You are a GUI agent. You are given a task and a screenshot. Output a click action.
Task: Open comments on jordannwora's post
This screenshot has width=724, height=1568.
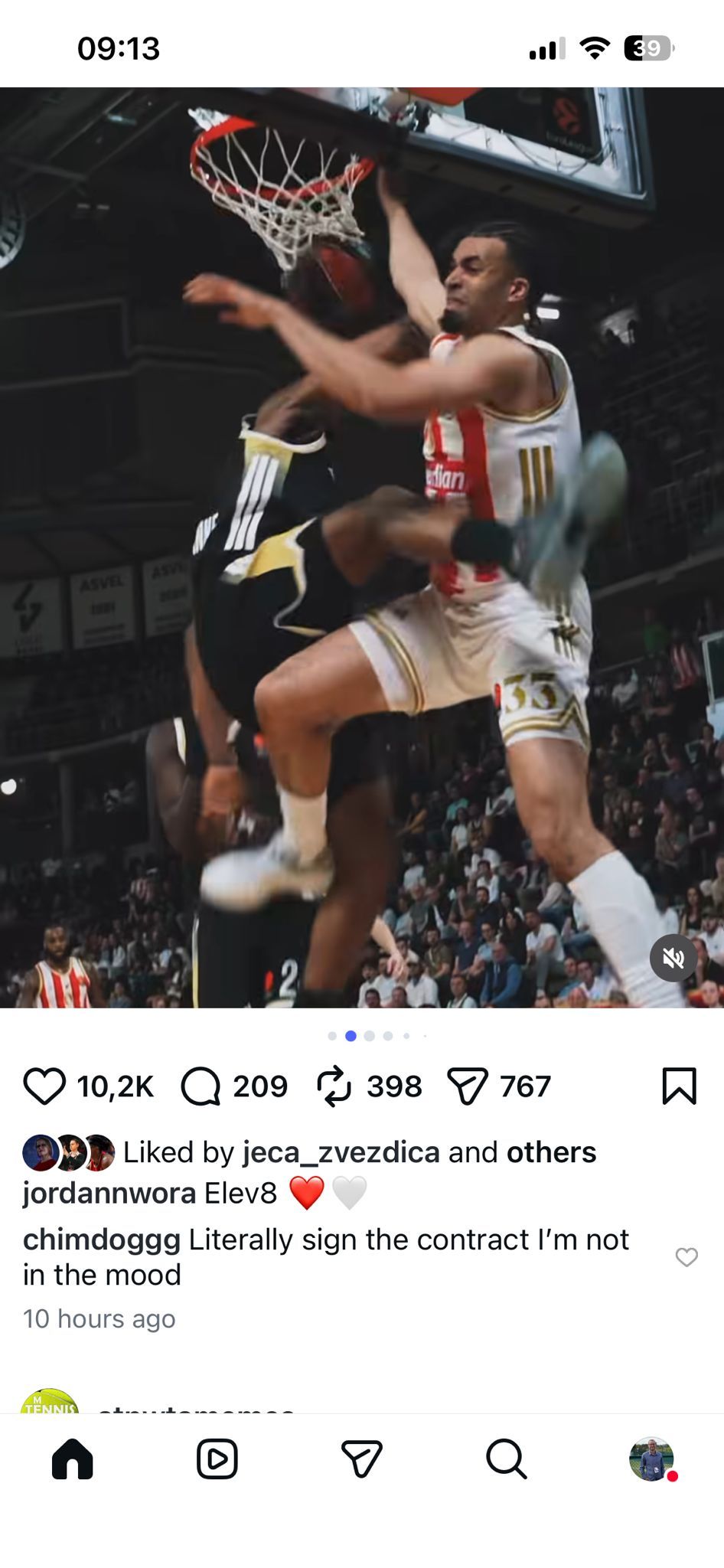[x=201, y=1086]
